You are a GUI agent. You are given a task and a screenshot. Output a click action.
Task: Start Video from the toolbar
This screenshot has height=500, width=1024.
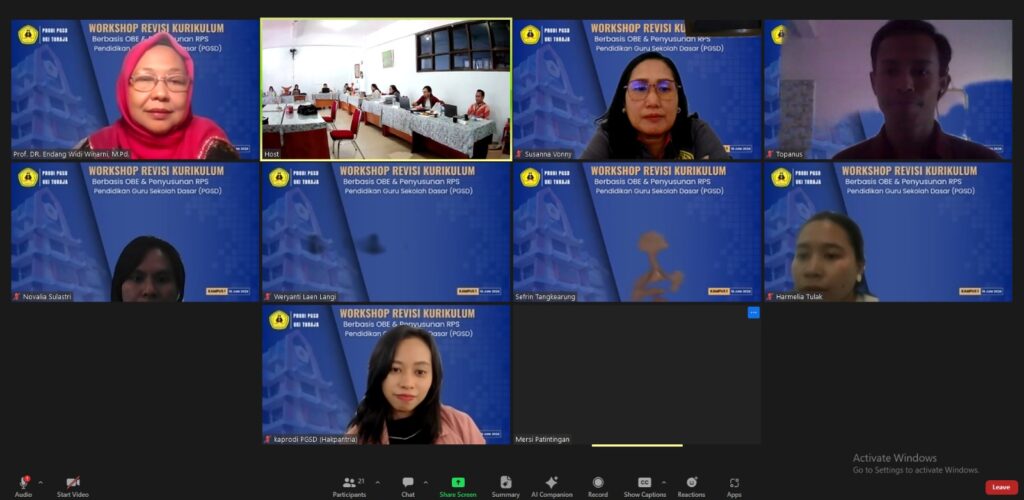pos(72,483)
